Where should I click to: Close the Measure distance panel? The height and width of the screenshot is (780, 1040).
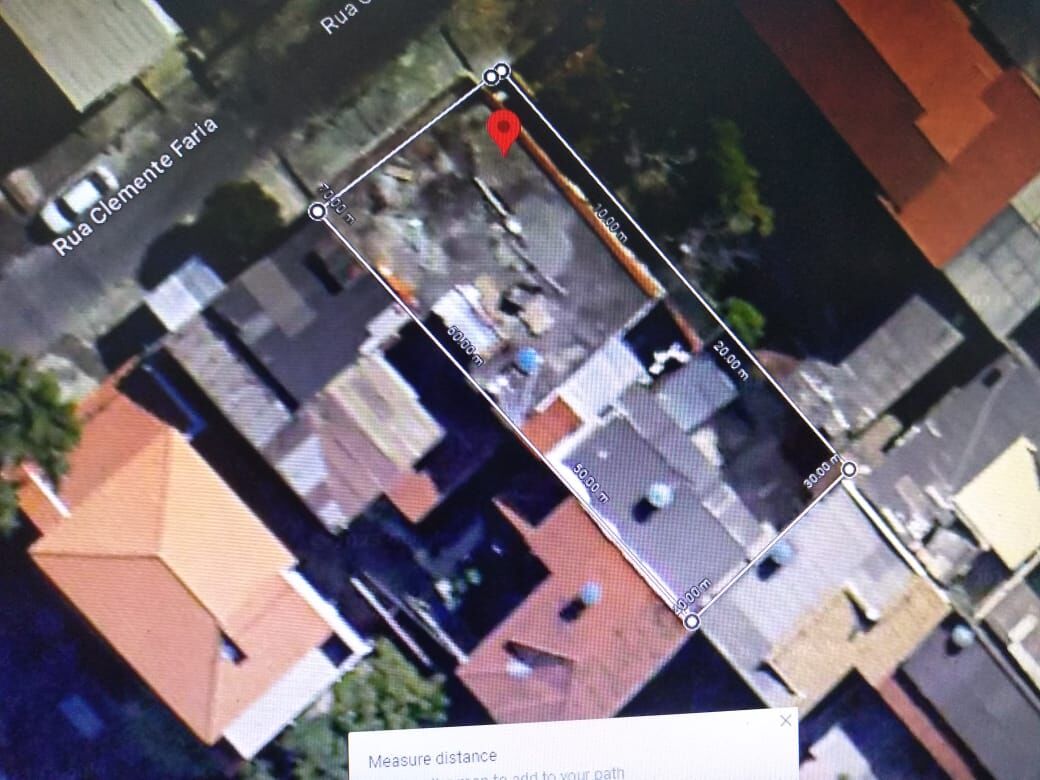pos(785,720)
